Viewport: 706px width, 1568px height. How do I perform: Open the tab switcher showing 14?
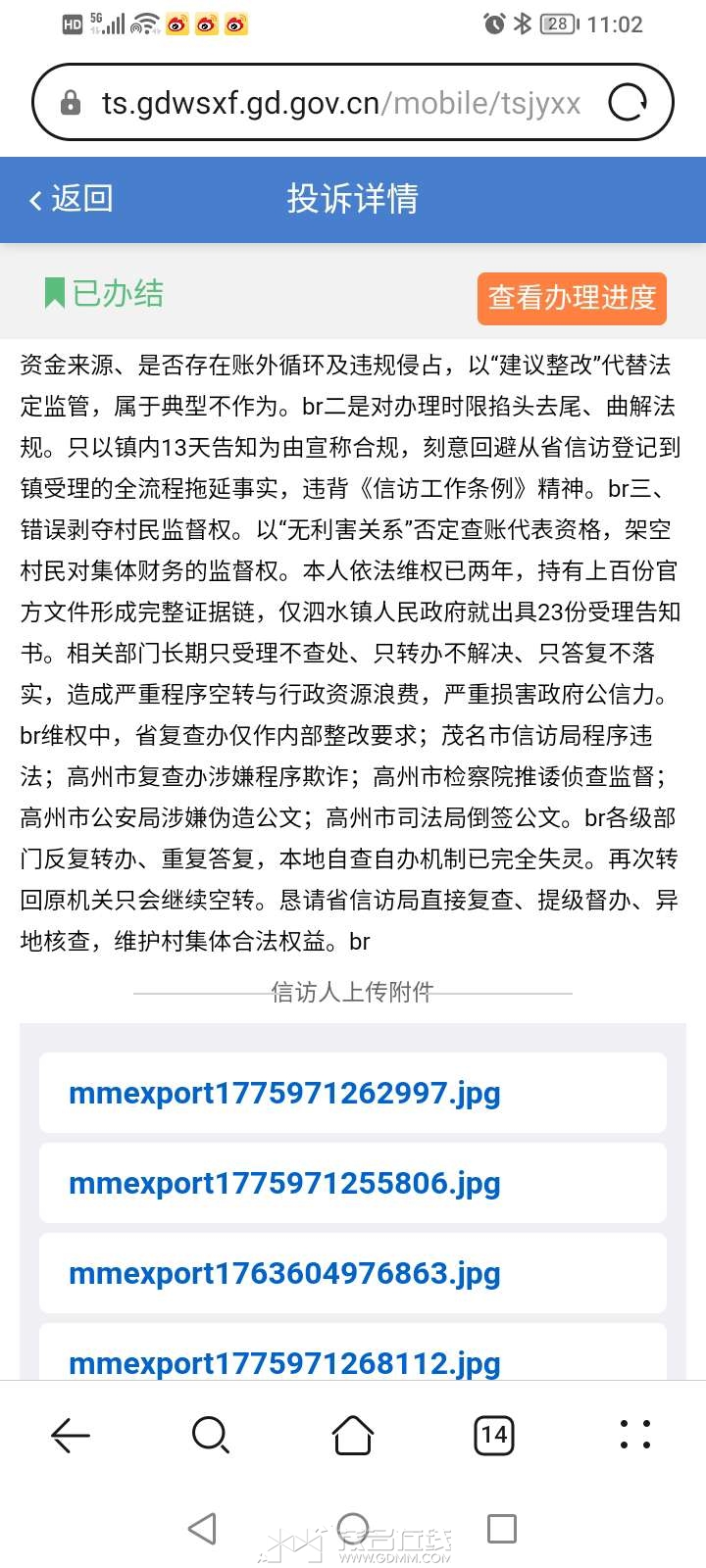[494, 1436]
